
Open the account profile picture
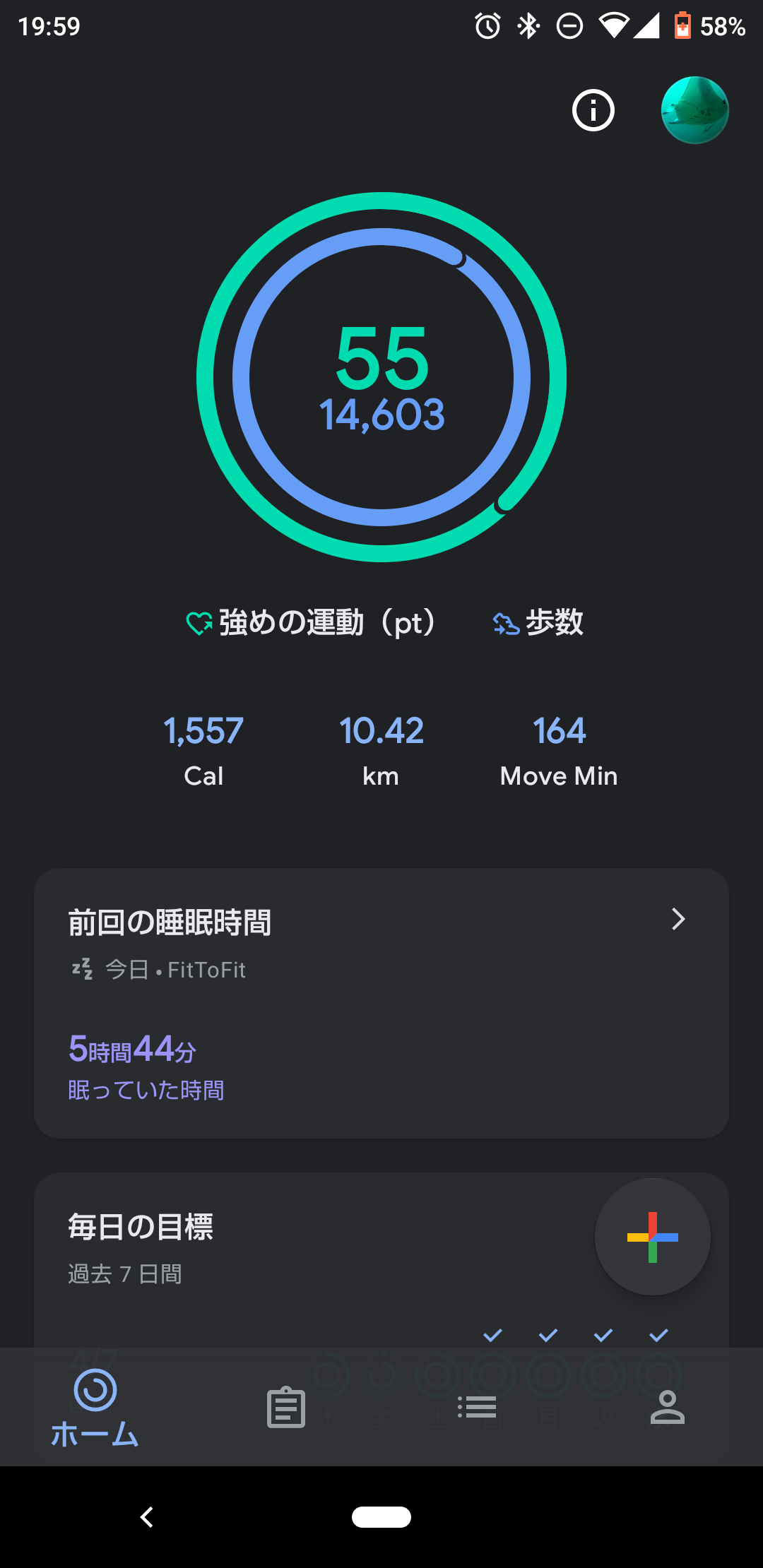click(x=694, y=110)
